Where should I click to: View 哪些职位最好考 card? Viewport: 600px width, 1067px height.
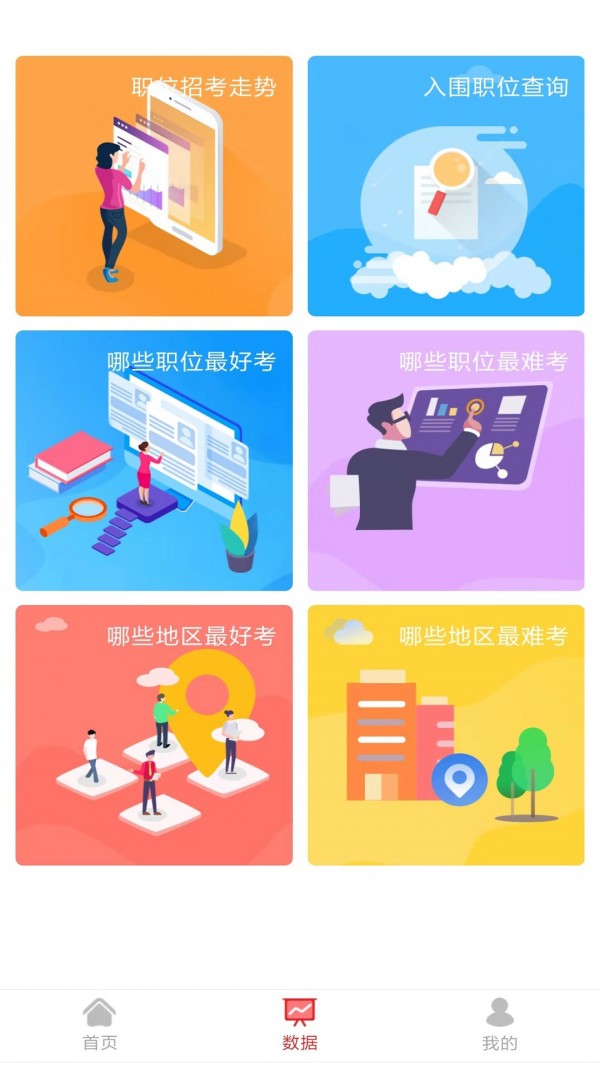coord(154,461)
